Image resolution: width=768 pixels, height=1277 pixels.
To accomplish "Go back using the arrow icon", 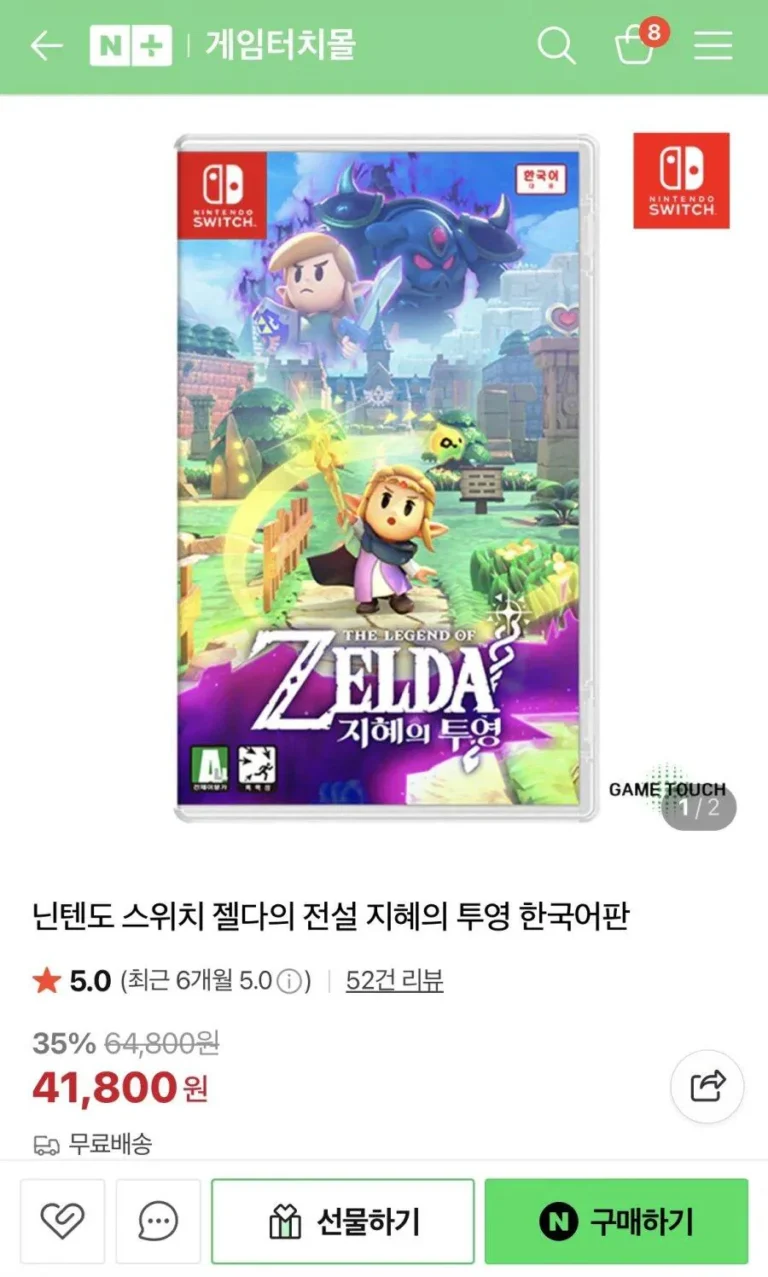I will 46,45.
